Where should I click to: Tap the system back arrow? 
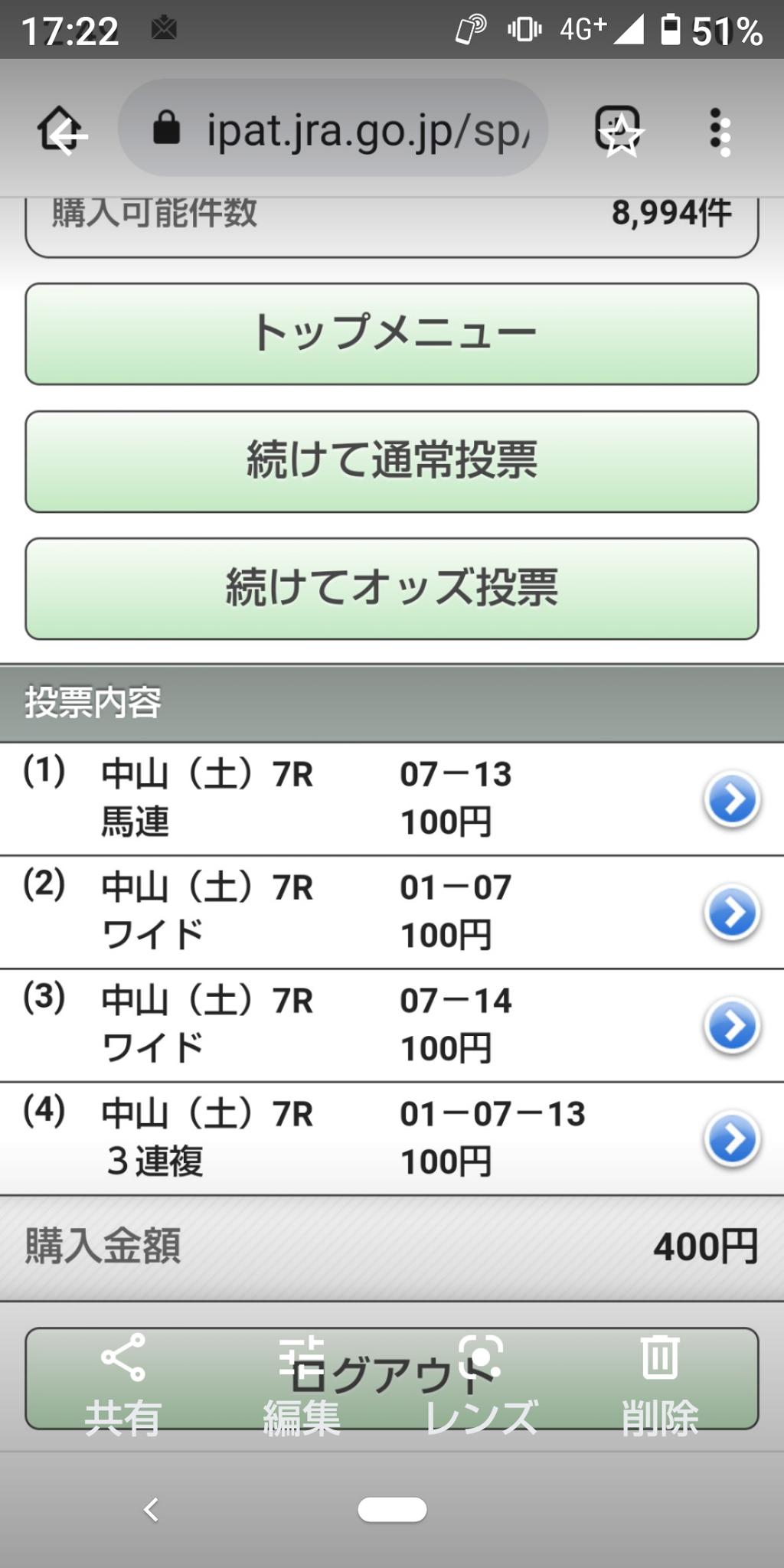[152, 1510]
